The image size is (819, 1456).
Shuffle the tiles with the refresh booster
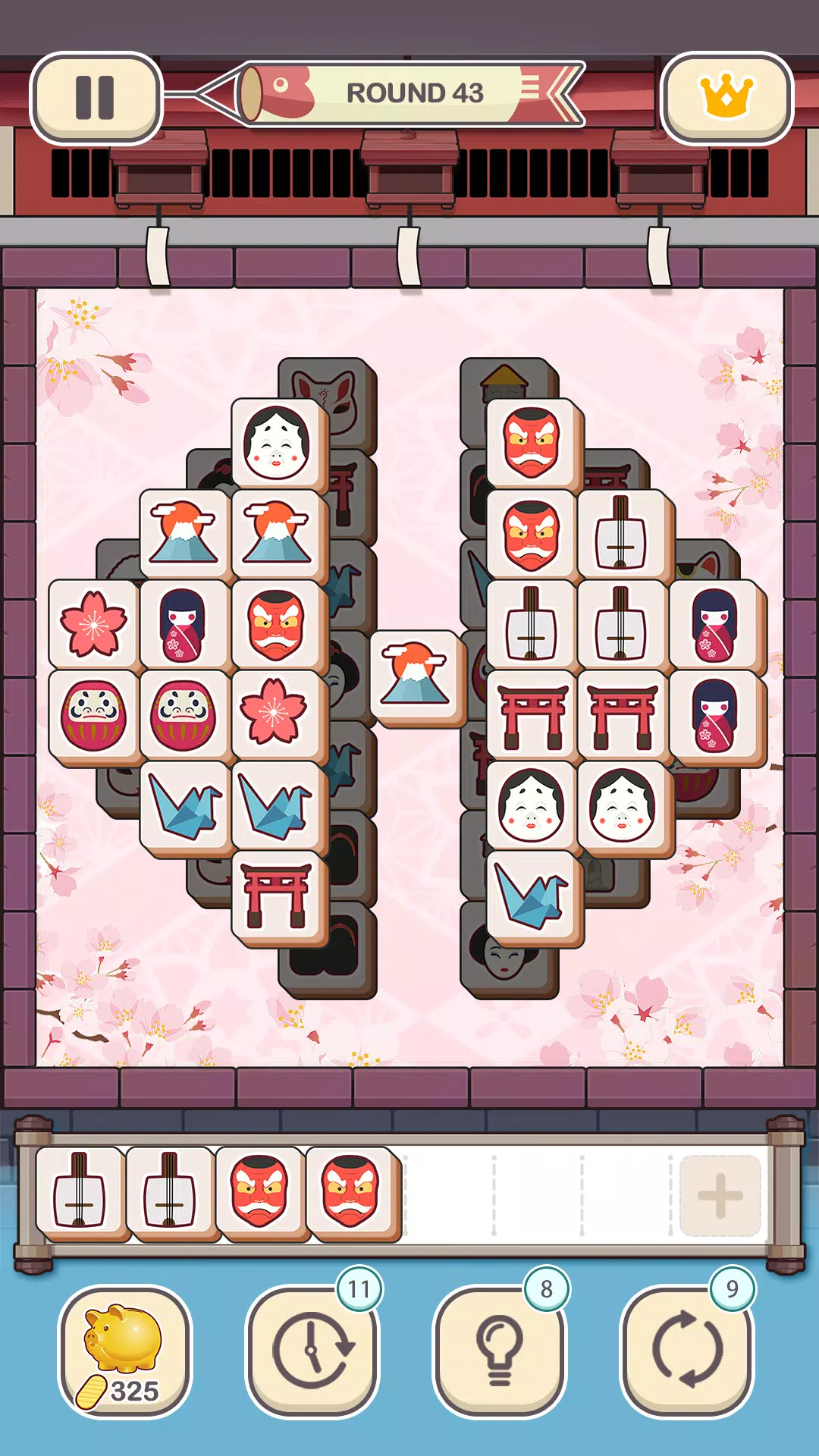tap(686, 1351)
